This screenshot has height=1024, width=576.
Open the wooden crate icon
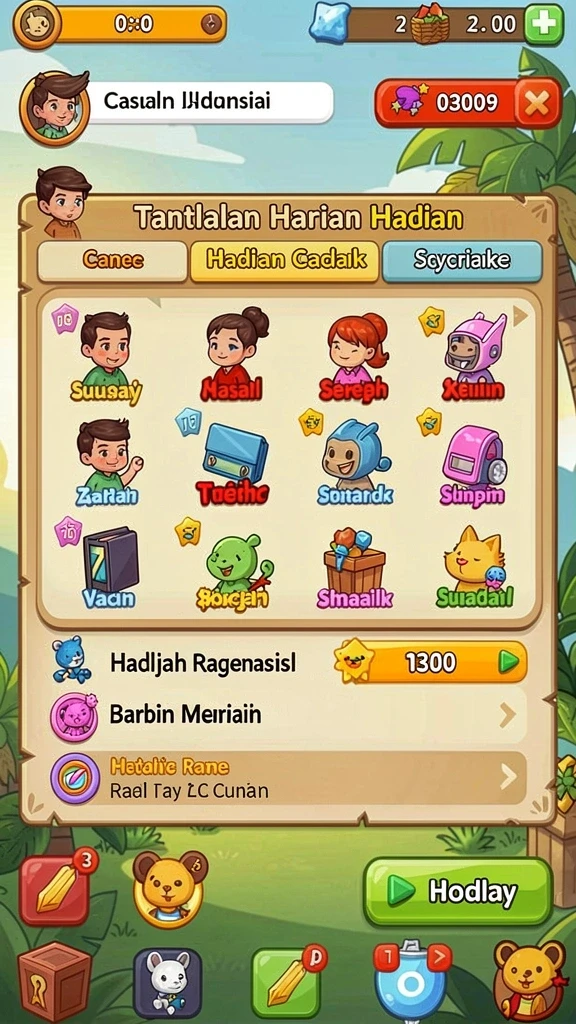pos(55,982)
